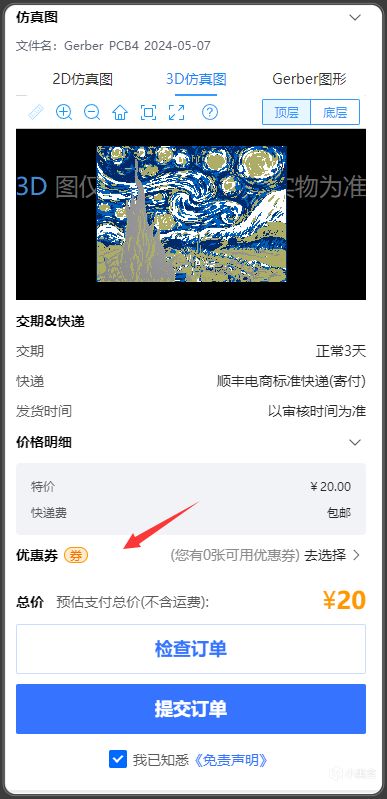The width and height of the screenshot is (387, 799).
Task: Open 去选择 to choose a coupon
Action: tap(332, 555)
